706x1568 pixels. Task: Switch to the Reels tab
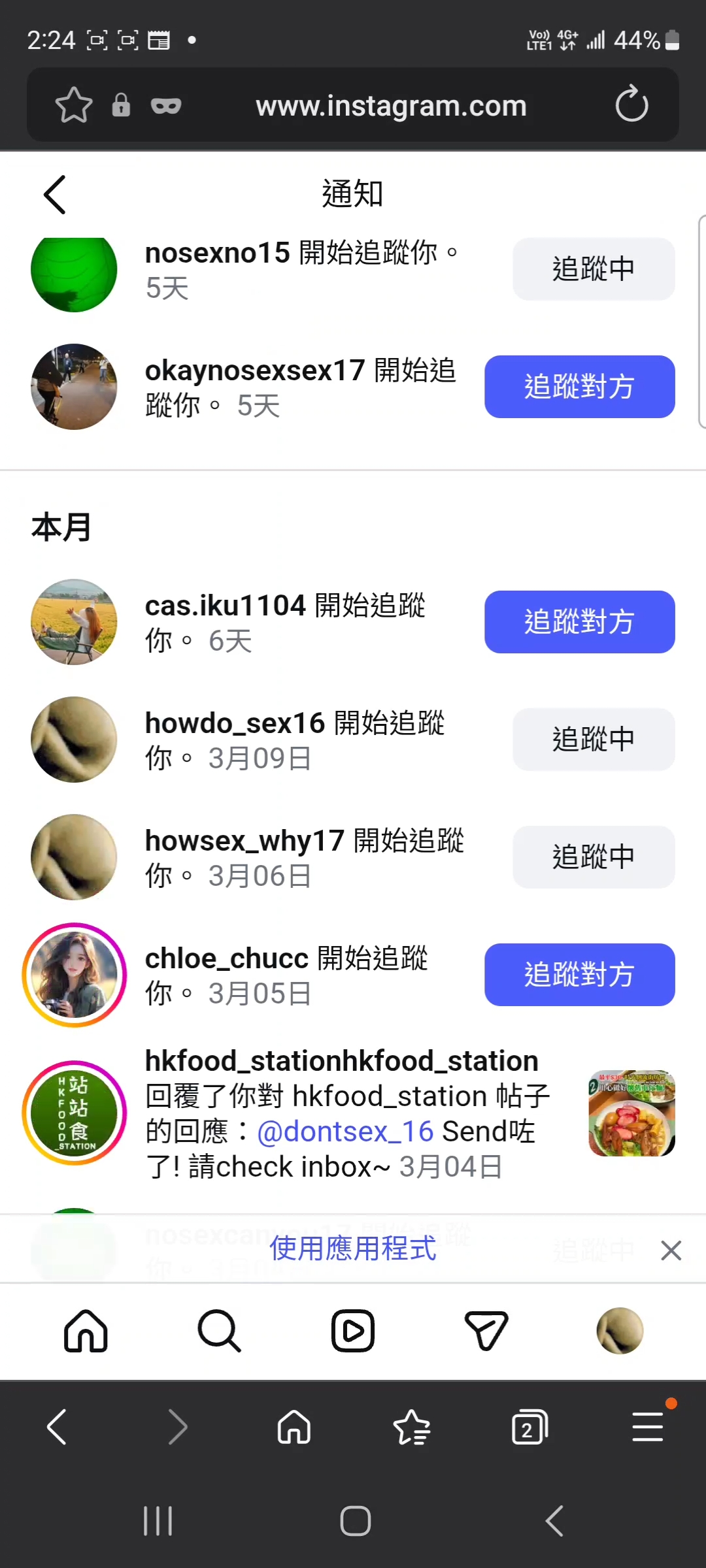click(353, 1331)
